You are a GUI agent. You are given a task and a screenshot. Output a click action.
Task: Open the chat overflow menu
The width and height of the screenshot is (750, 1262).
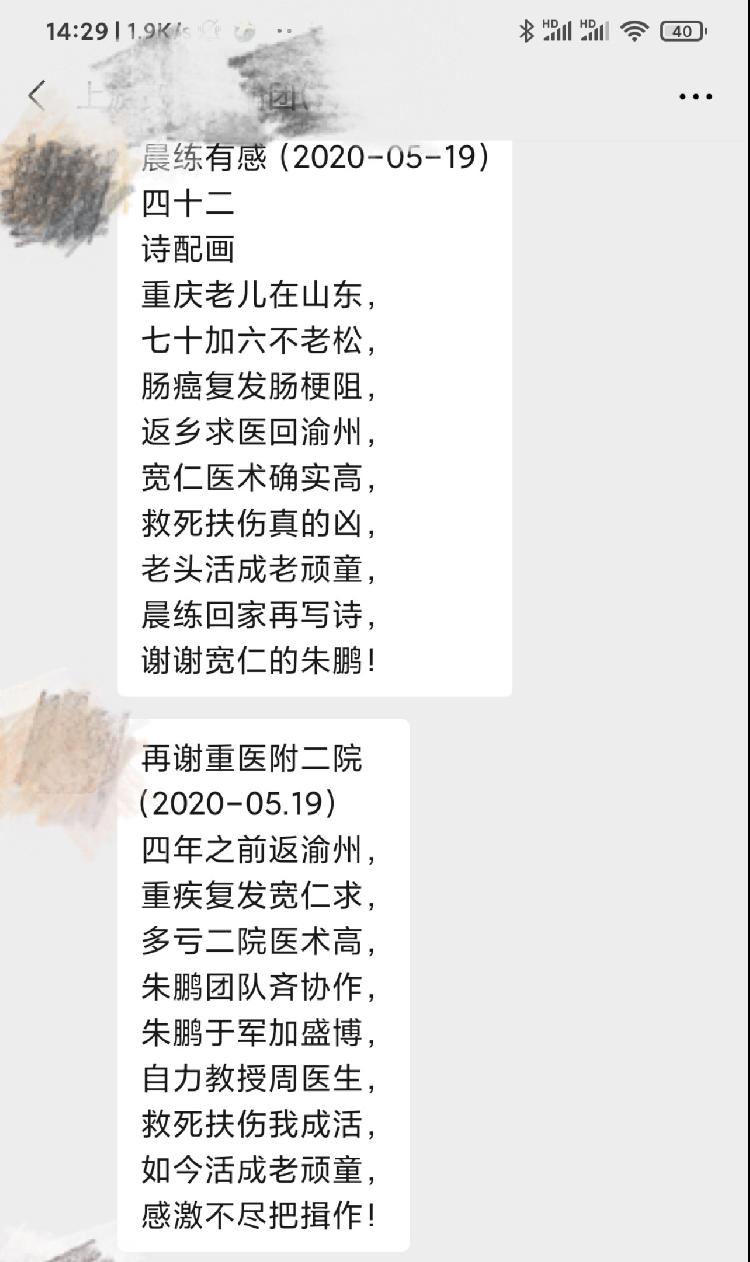pos(696,97)
